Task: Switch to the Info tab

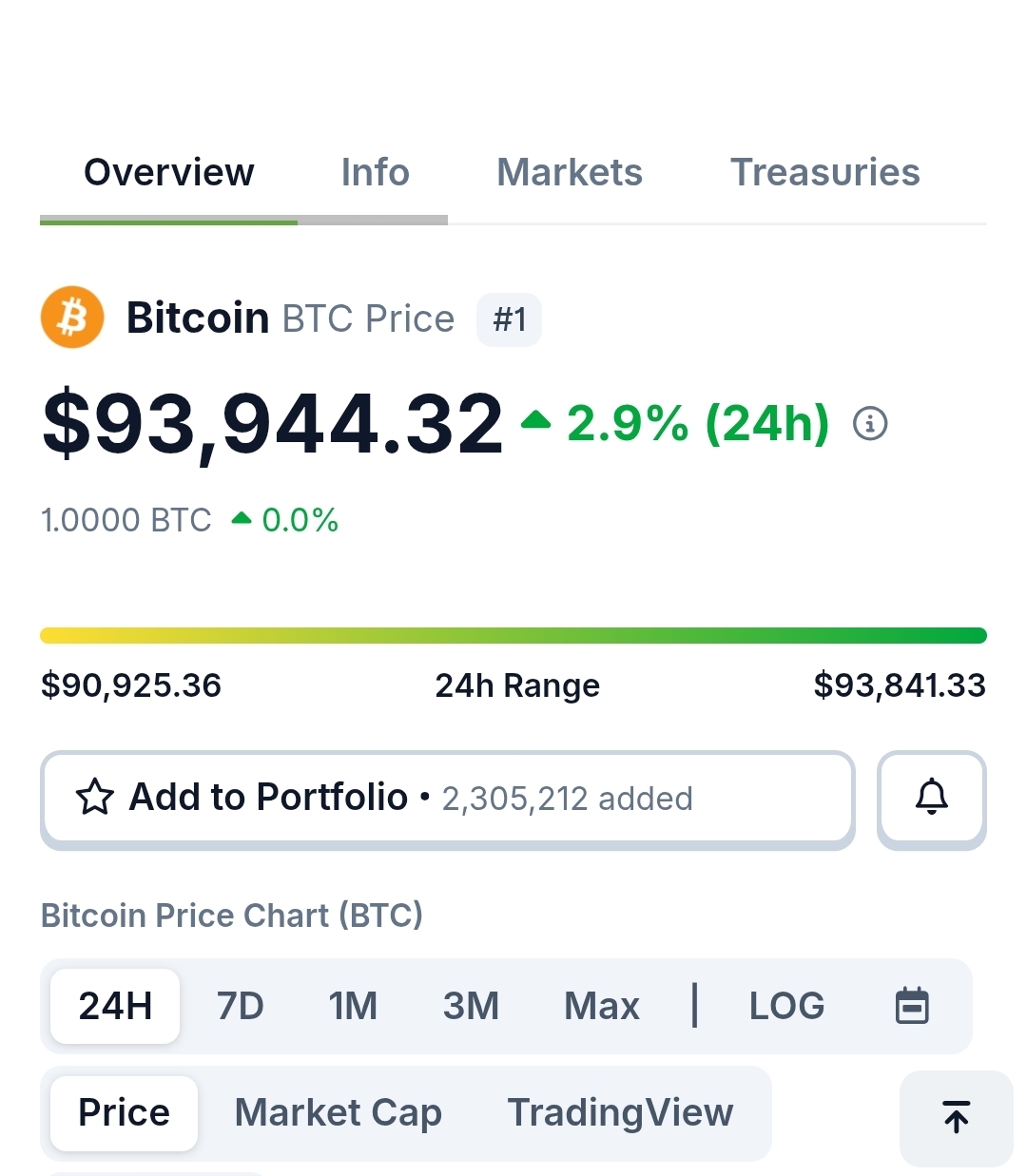Action: pyautogui.click(x=375, y=173)
